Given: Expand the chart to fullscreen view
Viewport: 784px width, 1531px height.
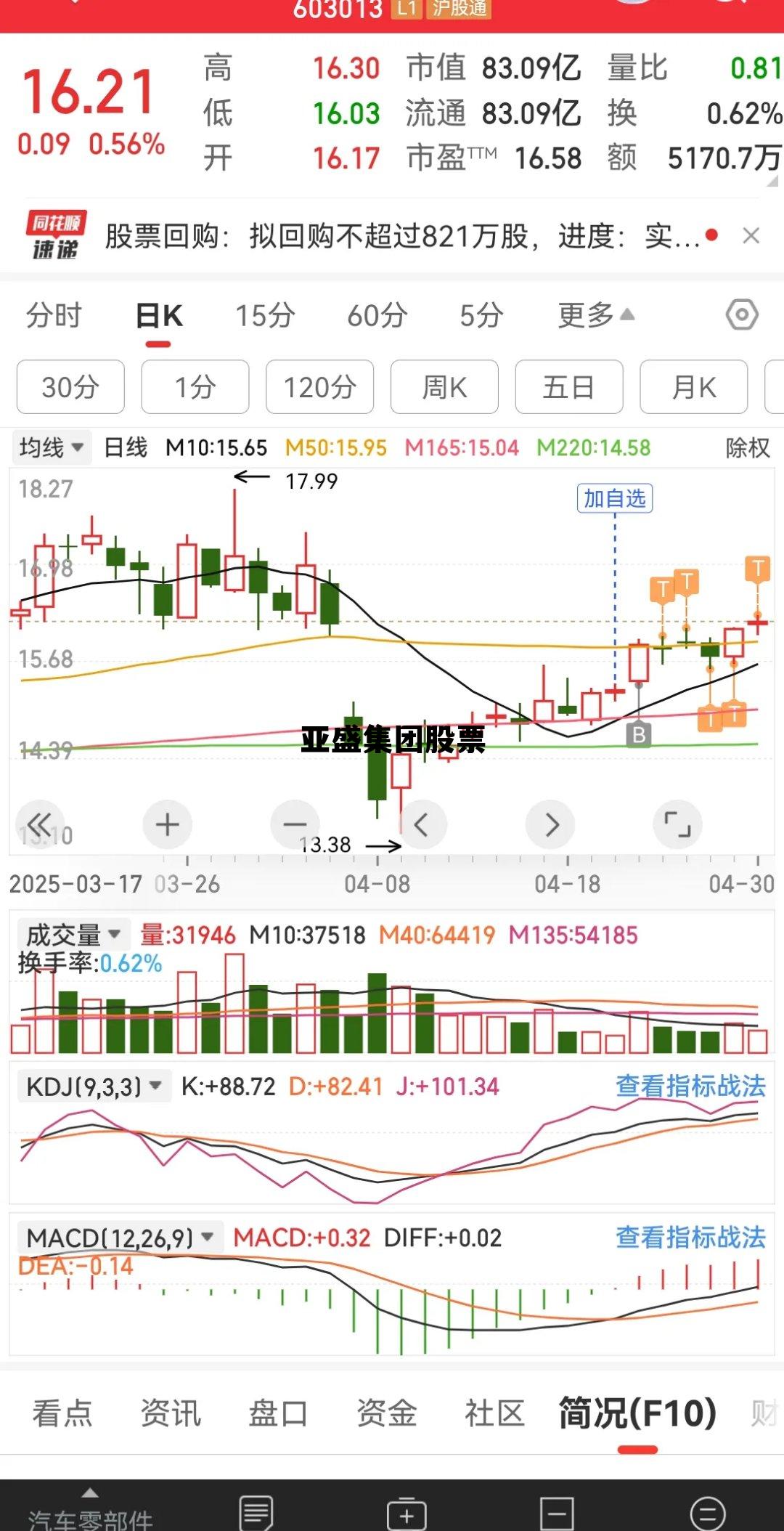Looking at the screenshot, I should (x=678, y=824).
